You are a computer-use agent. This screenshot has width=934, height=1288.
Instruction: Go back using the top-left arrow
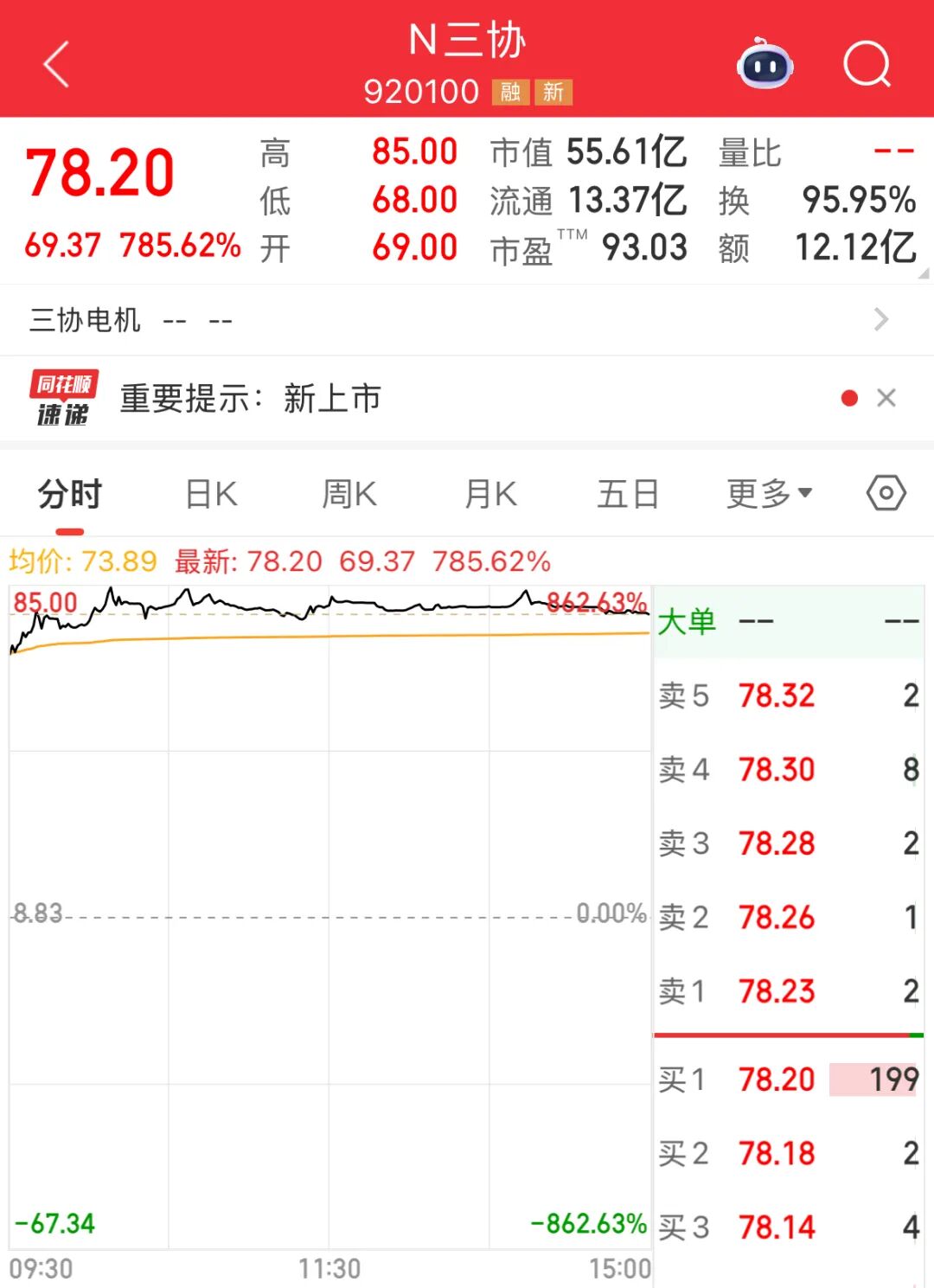coord(56,65)
